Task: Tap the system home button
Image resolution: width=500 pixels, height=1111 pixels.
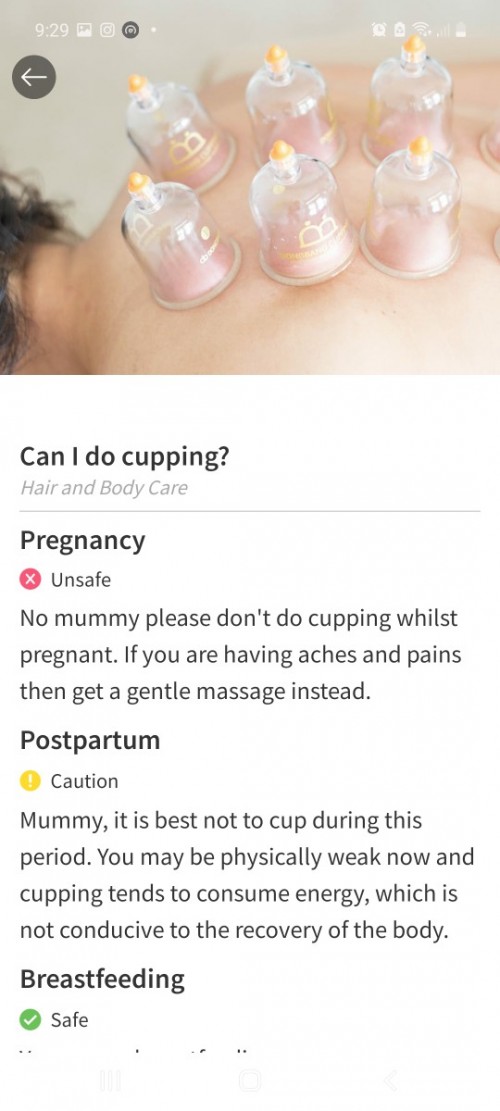Action: click(250, 1081)
